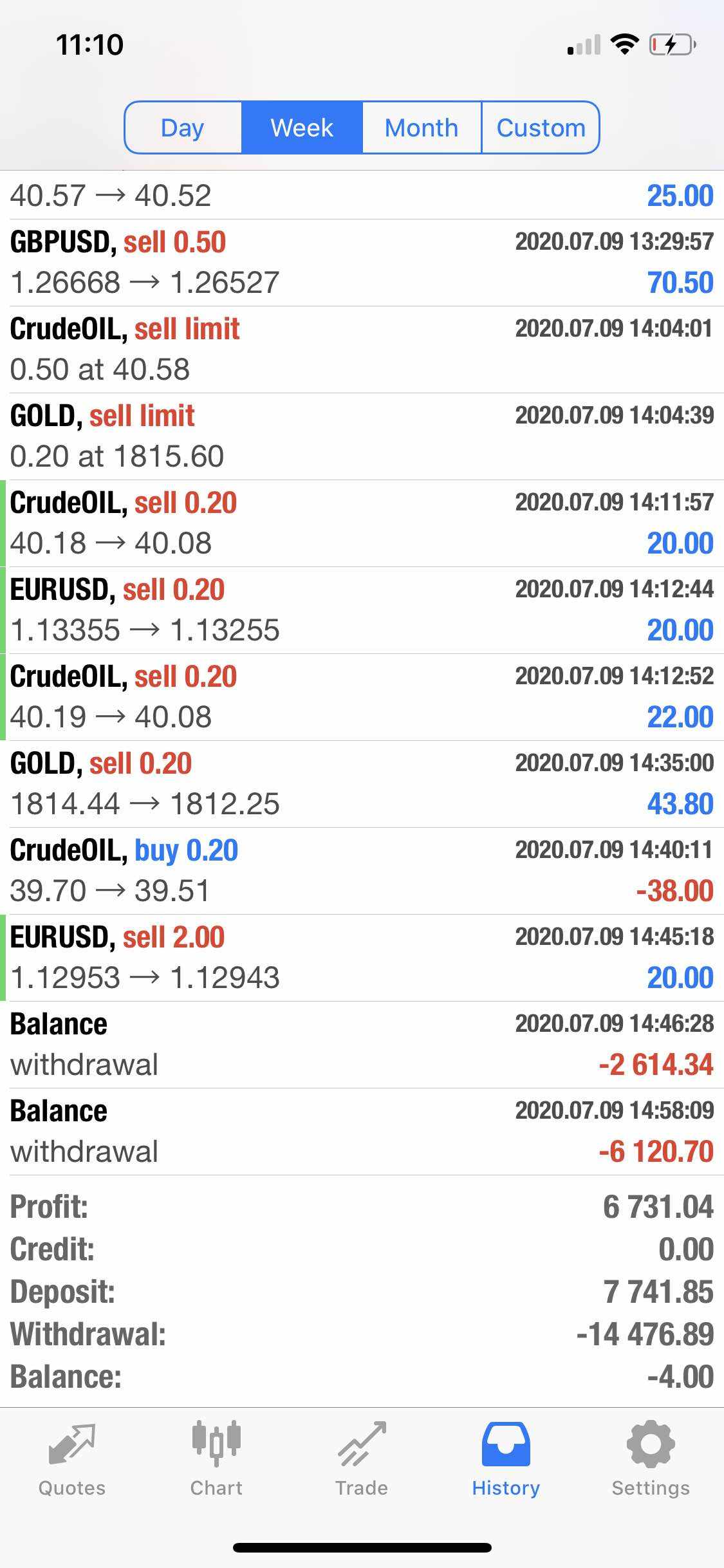Screen dimensions: 724x1568
Task: Choose a Custom date range
Action: click(541, 127)
